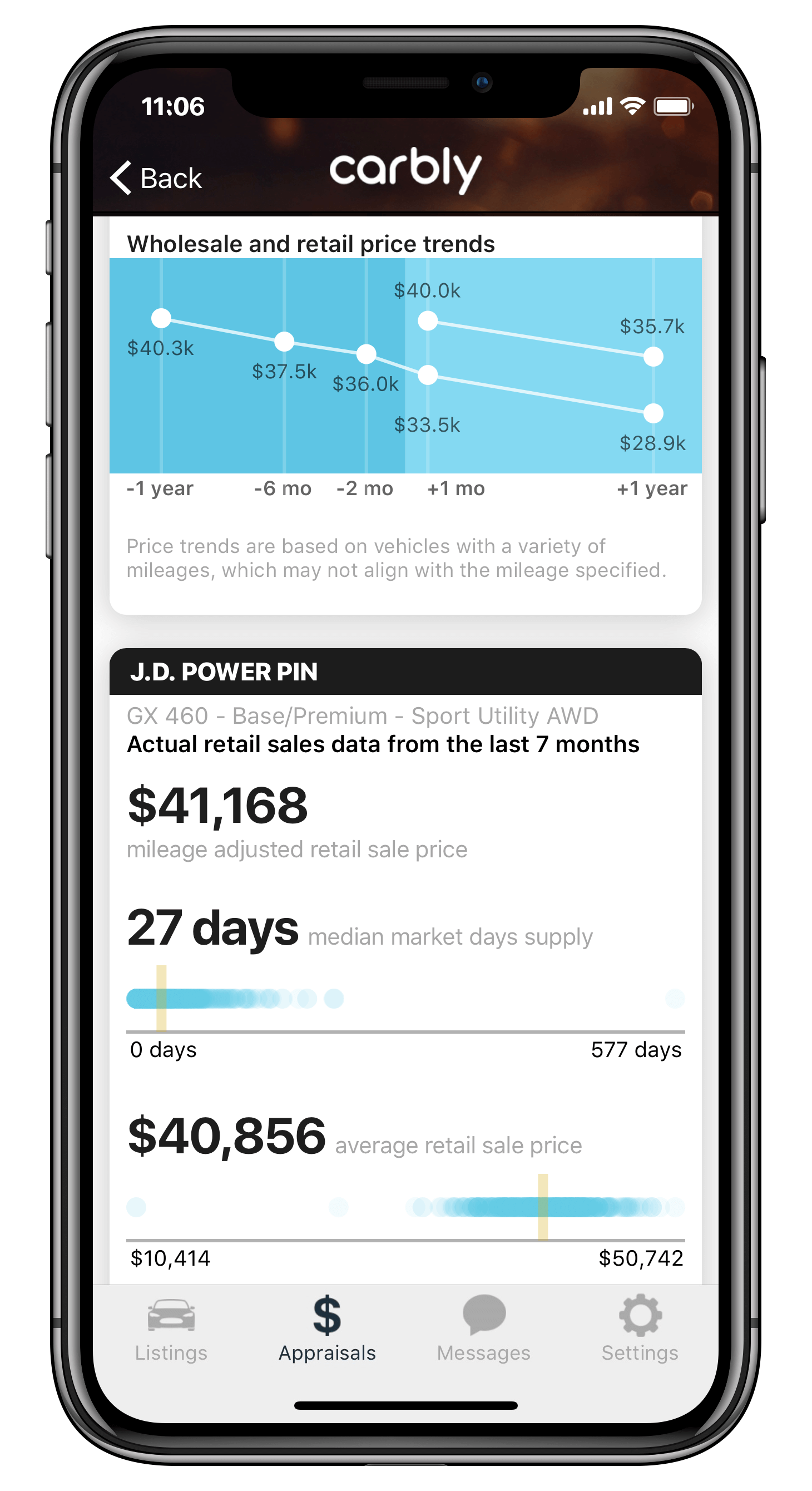Open the Settings tab

pos(640,1329)
